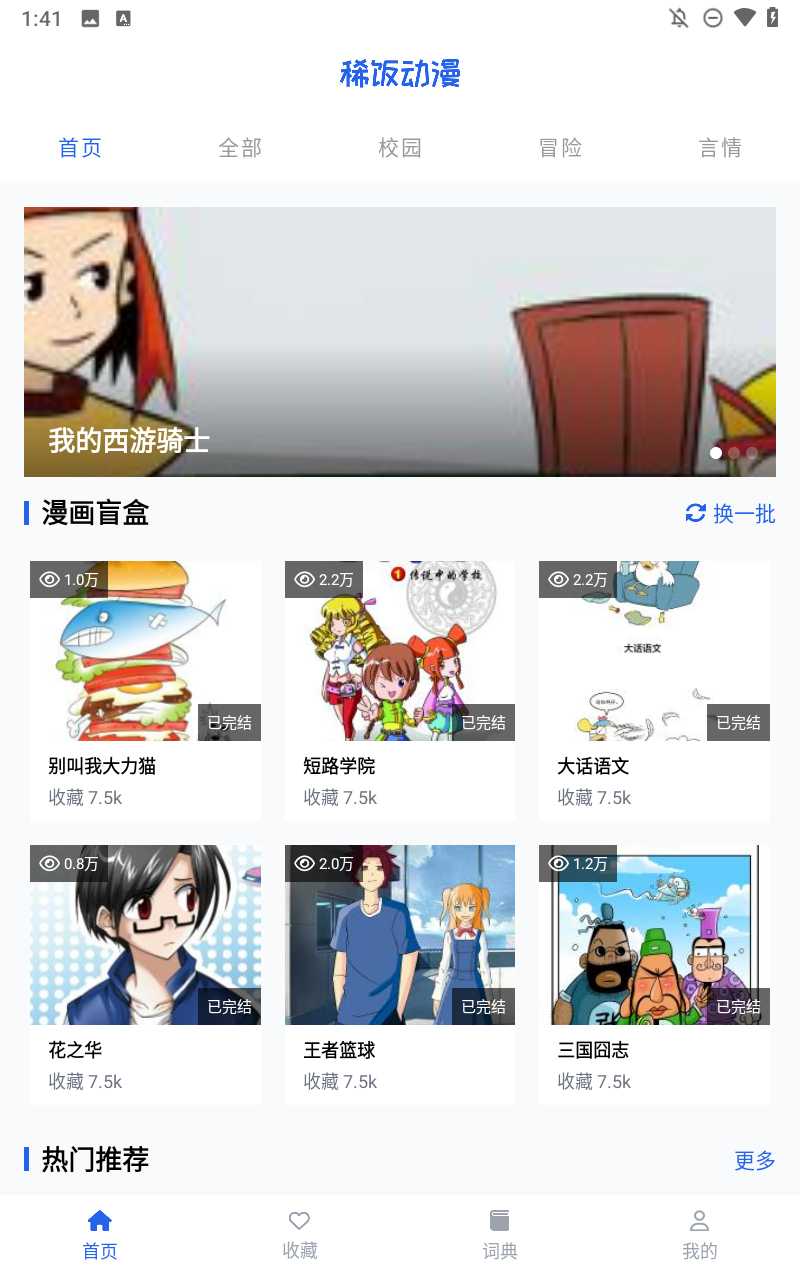The height and width of the screenshot is (1280, 800).
Task: Open the comic 三国囧志
Action: point(654,974)
